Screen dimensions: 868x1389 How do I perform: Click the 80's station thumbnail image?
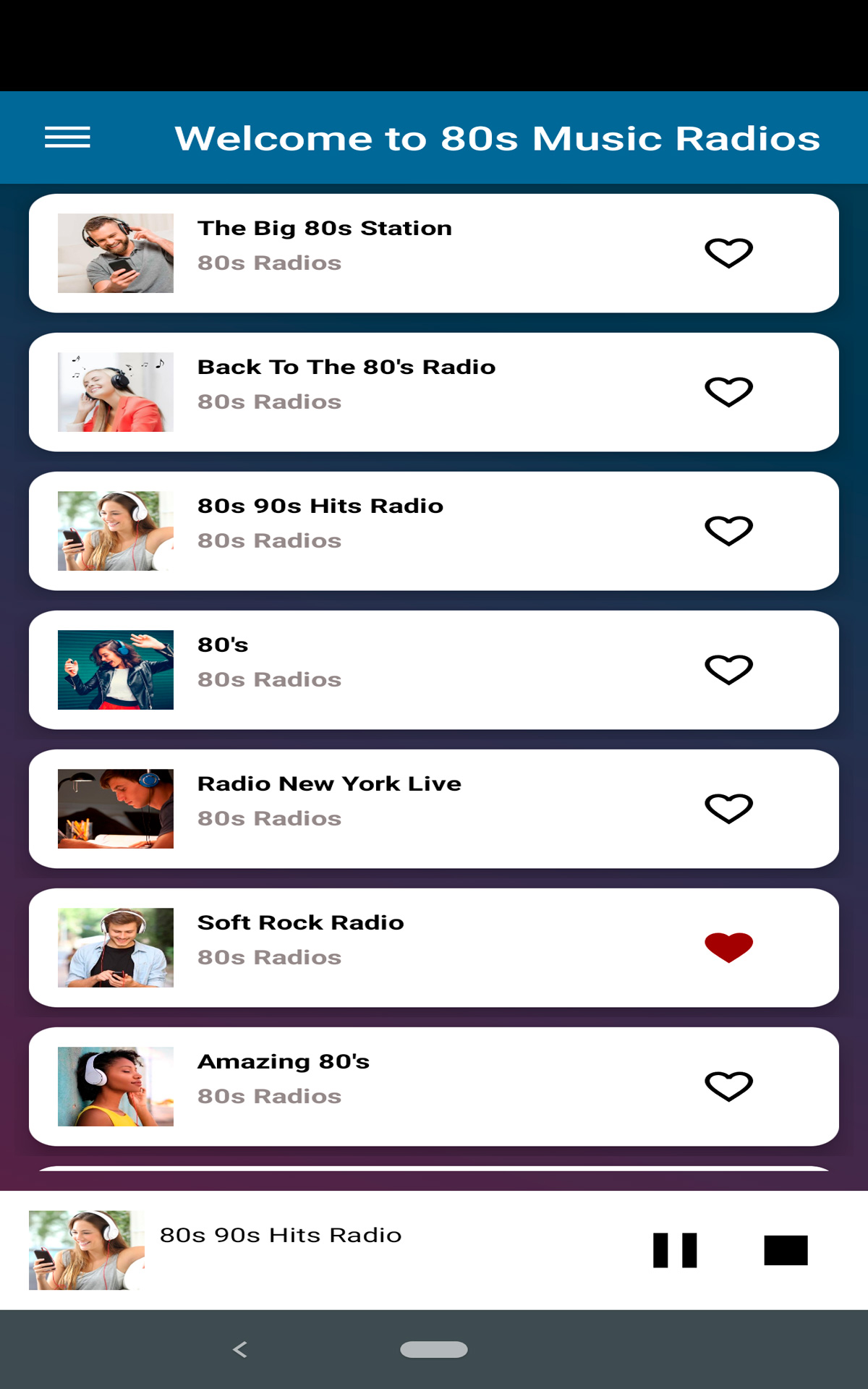tap(116, 669)
